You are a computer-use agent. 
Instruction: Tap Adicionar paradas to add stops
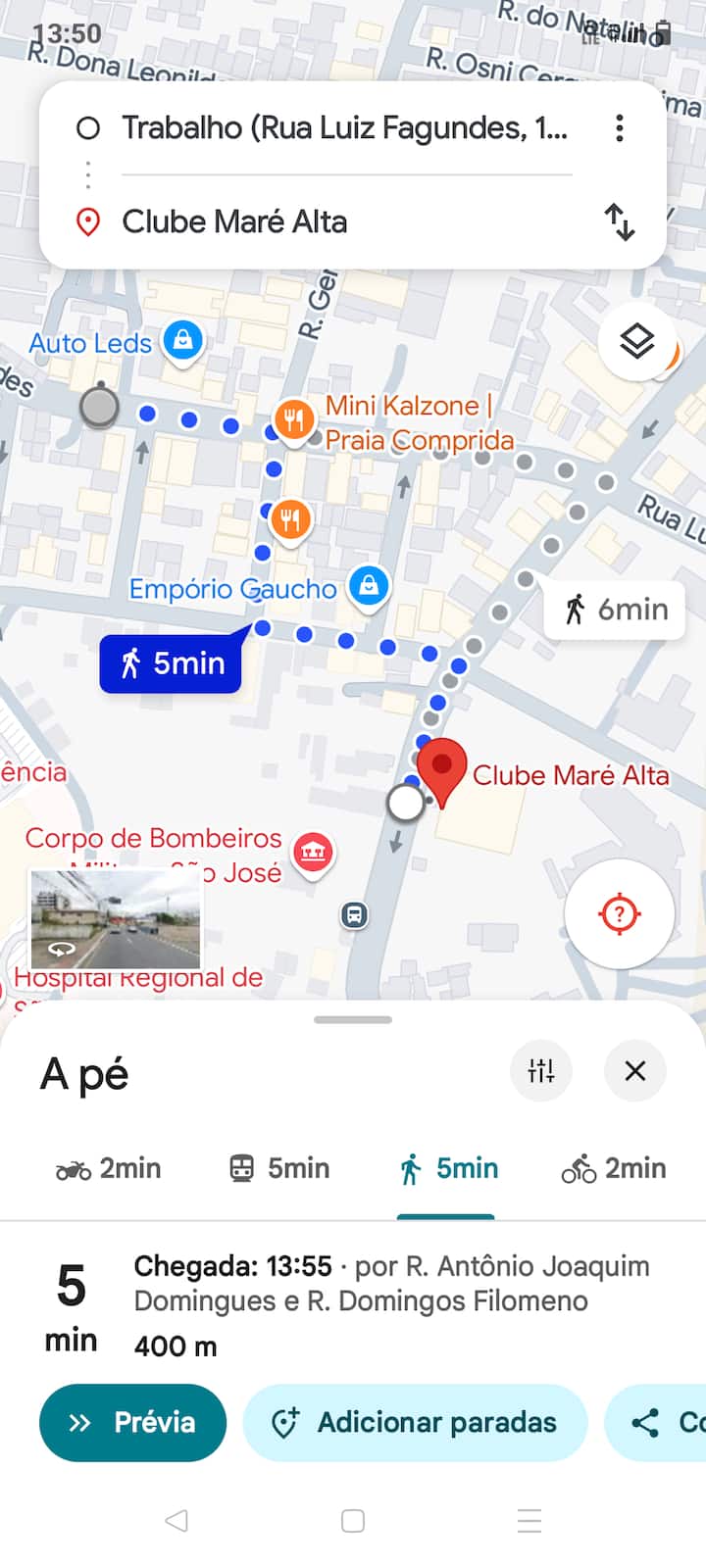tap(415, 1423)
